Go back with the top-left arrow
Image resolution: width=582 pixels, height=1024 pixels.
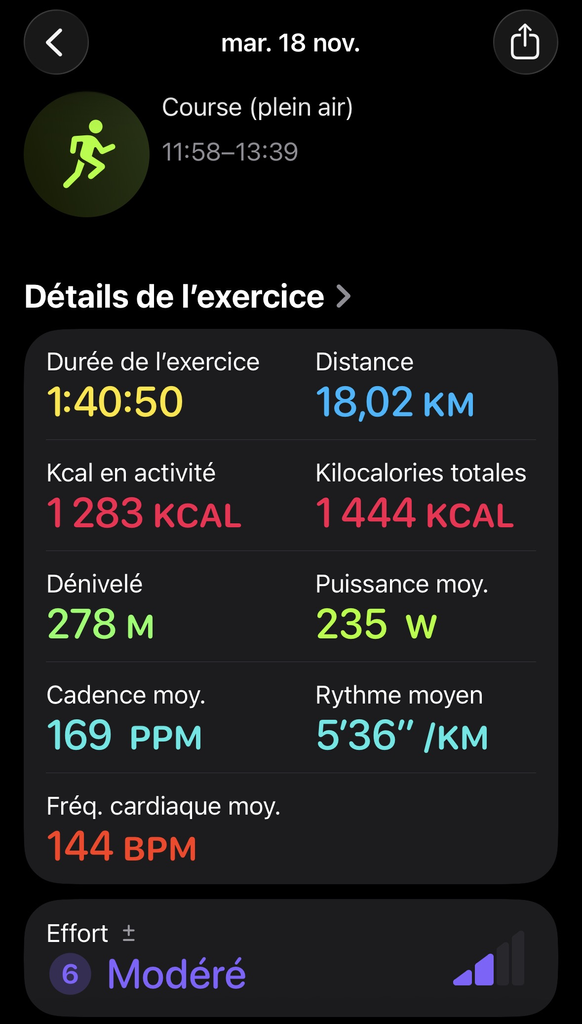pyautogui.click(x=56, y=42)
